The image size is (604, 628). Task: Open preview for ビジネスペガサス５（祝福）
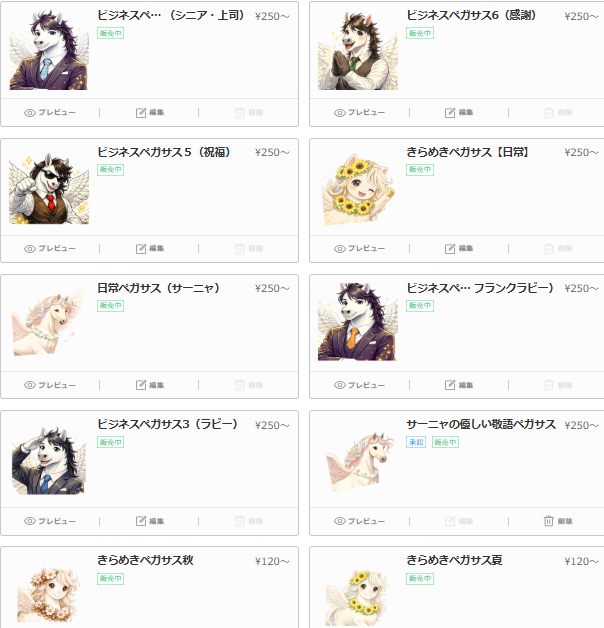point(50,249)
